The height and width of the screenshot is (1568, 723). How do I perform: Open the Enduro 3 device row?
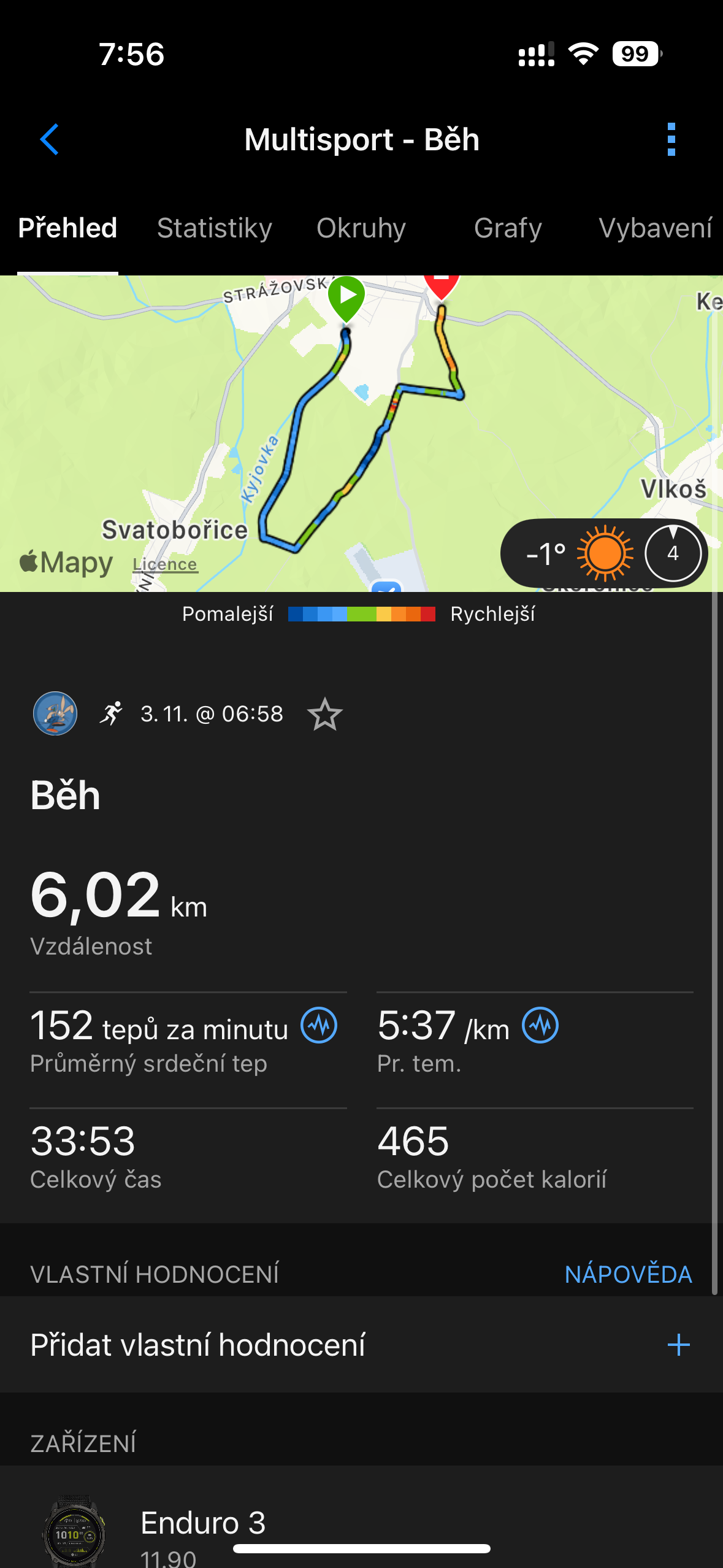[361, 1528]
